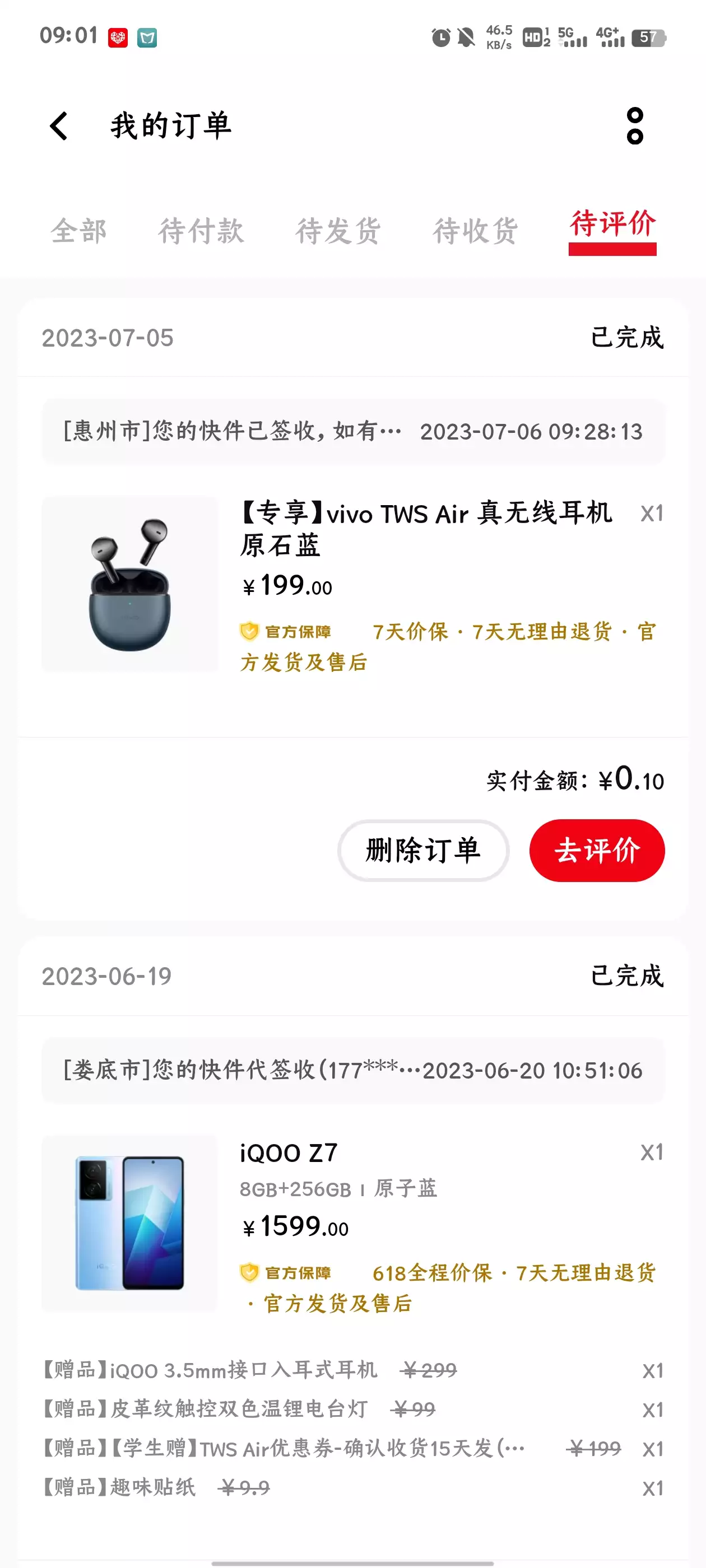706x1568 pixels.
Task: Open the 待收货 tab
Action: [476, 231]
